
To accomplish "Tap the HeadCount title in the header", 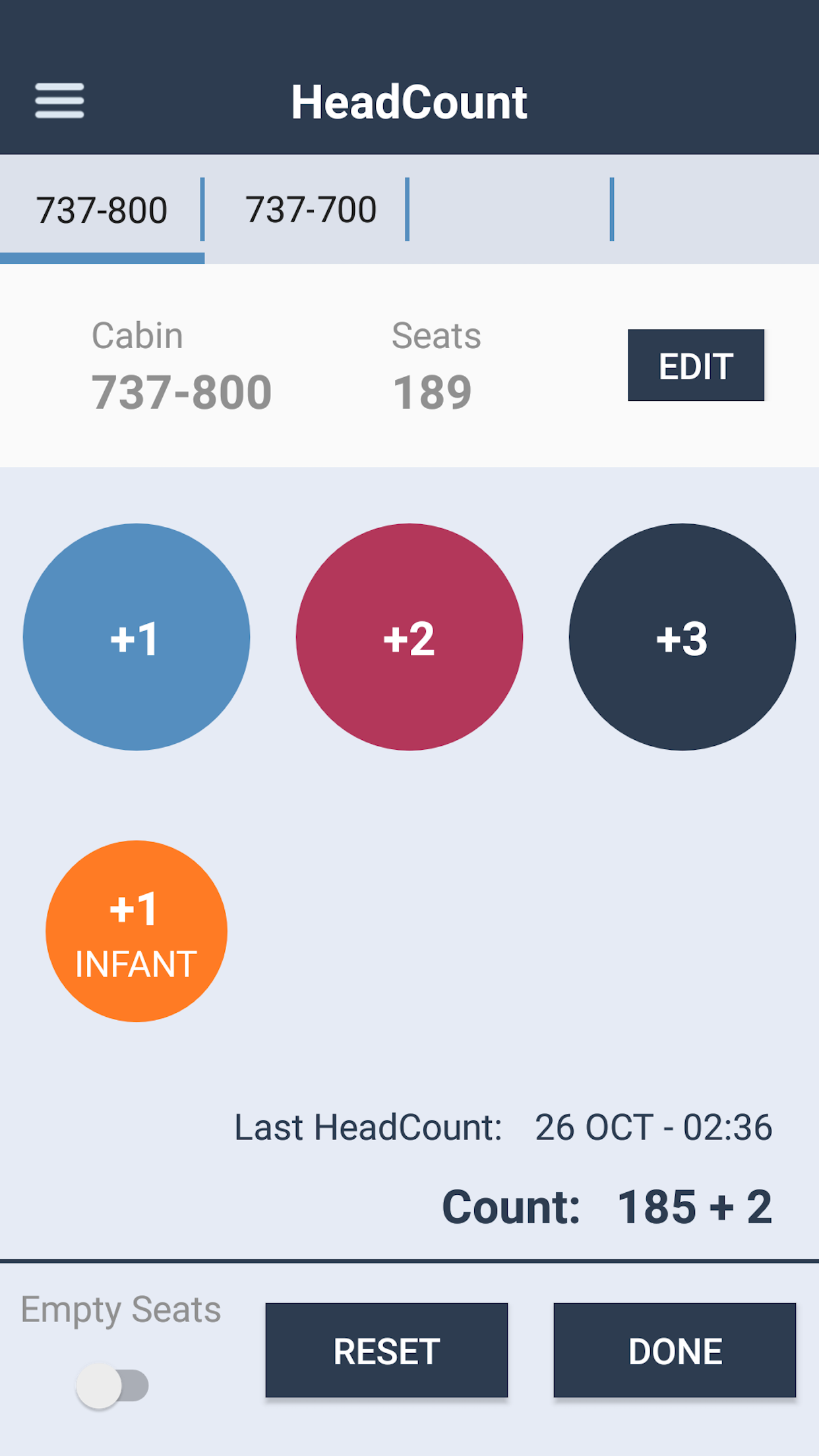I will [409, 101].
